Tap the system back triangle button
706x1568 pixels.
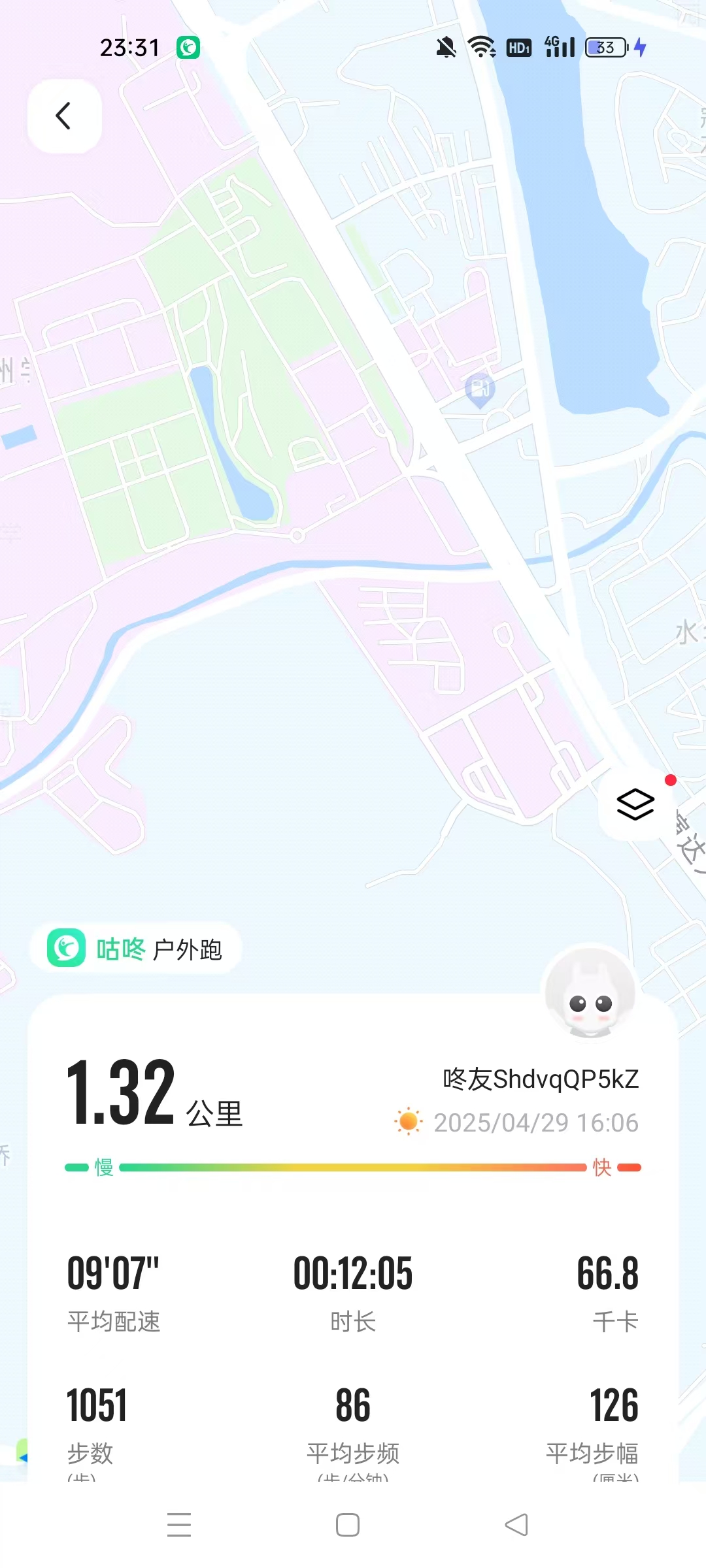pos(516,1525)
